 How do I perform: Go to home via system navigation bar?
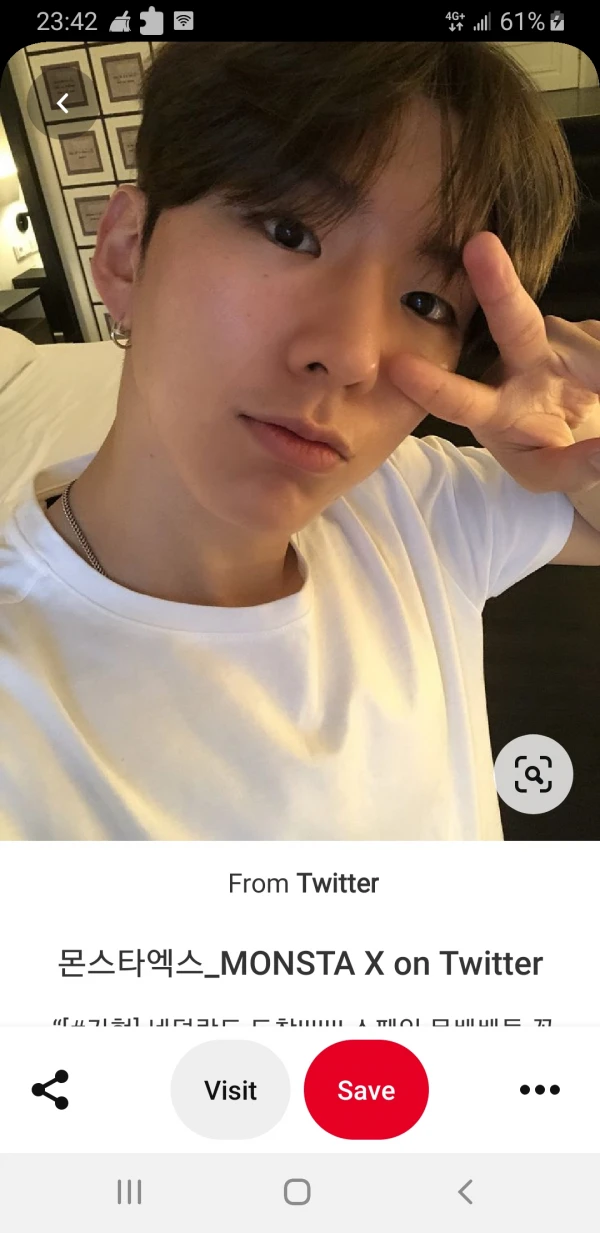[297, 1191]
